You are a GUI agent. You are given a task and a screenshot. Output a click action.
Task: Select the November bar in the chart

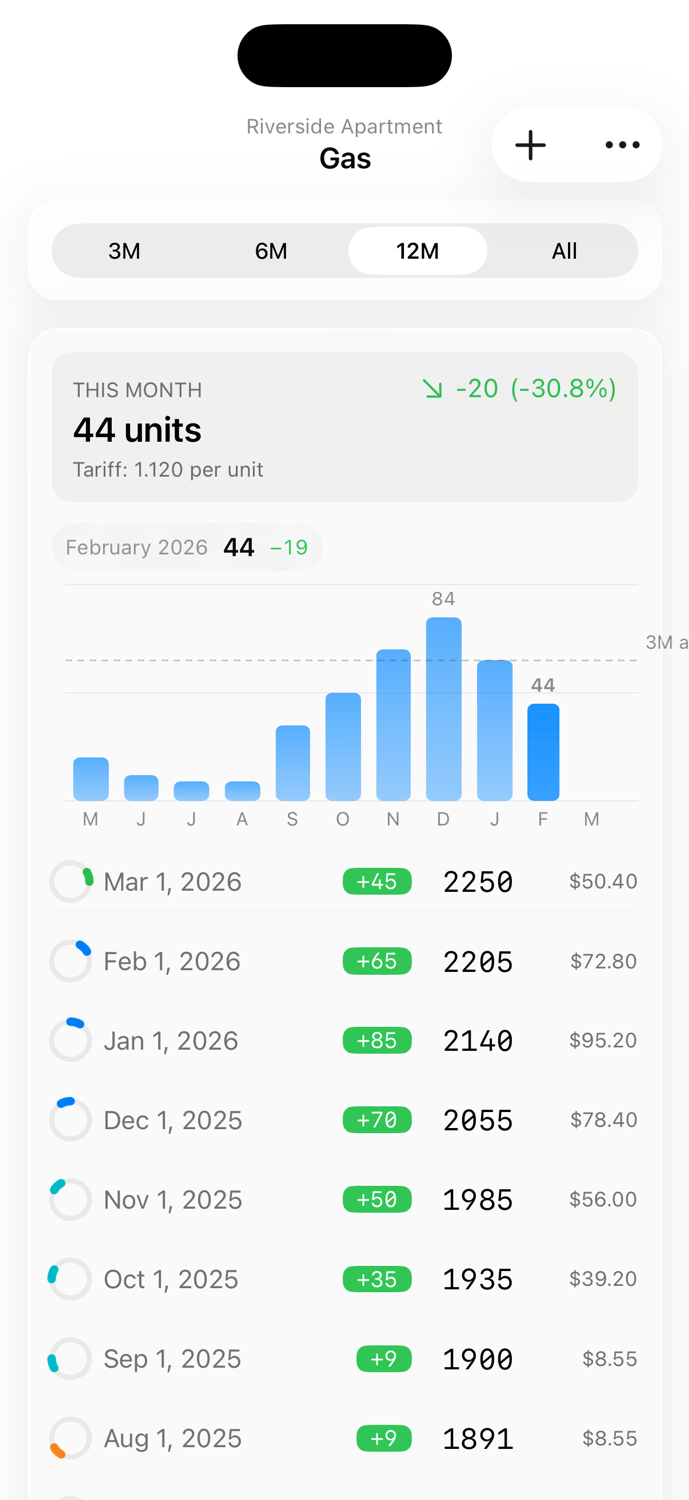(x=393, y=725)
